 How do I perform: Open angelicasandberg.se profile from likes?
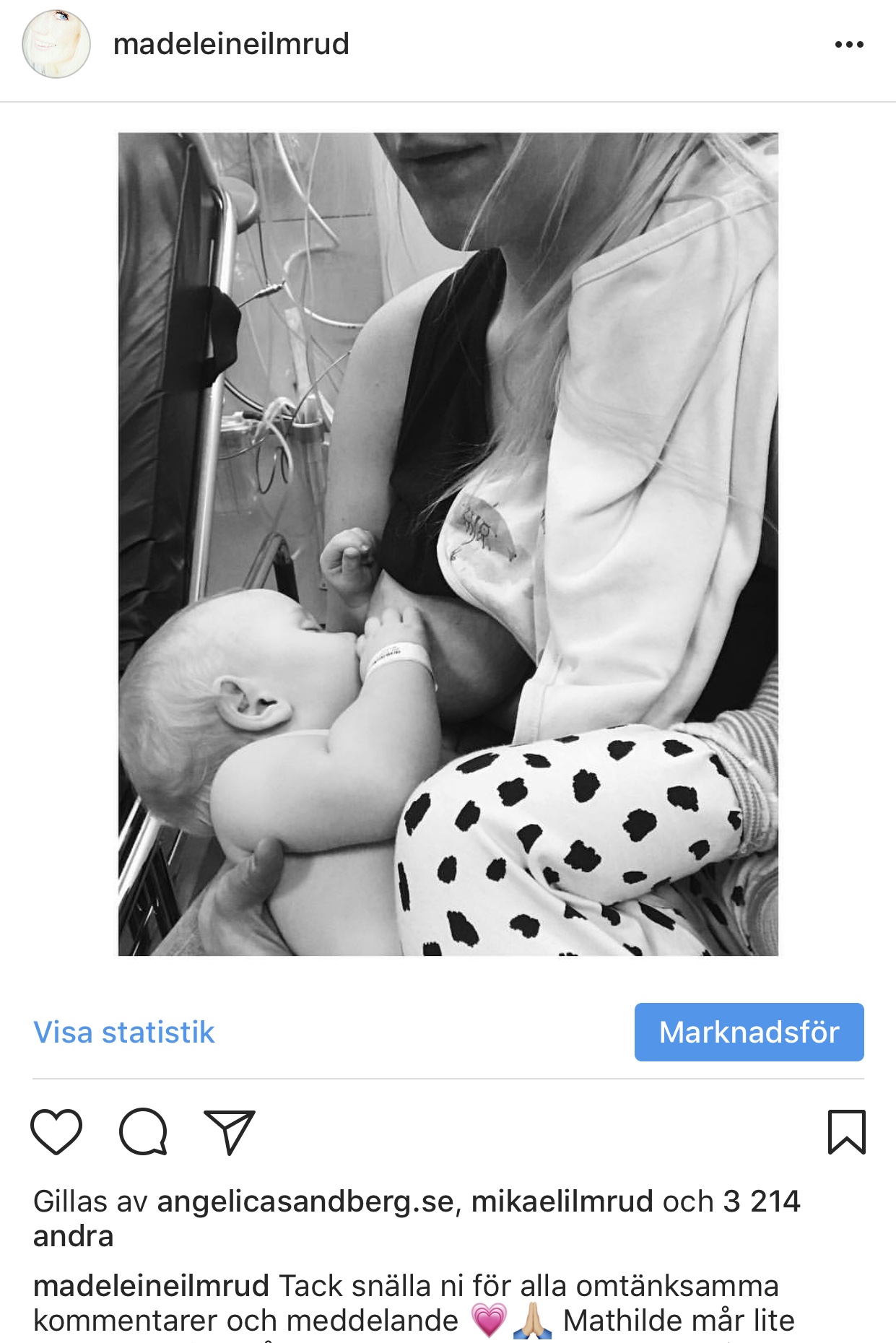tap(305, 1202)
